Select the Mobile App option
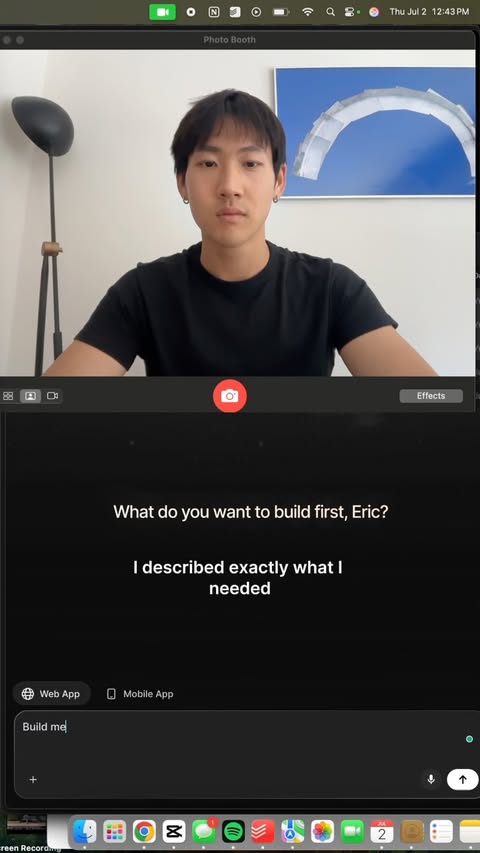The width and height of the screenshot is (480, 853). [x=140, y=694]
